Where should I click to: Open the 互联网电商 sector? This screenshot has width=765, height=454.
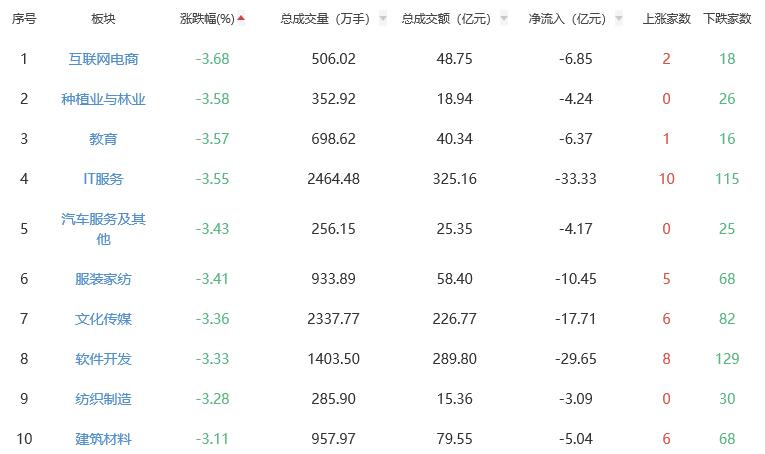click(x=103, y=59)
